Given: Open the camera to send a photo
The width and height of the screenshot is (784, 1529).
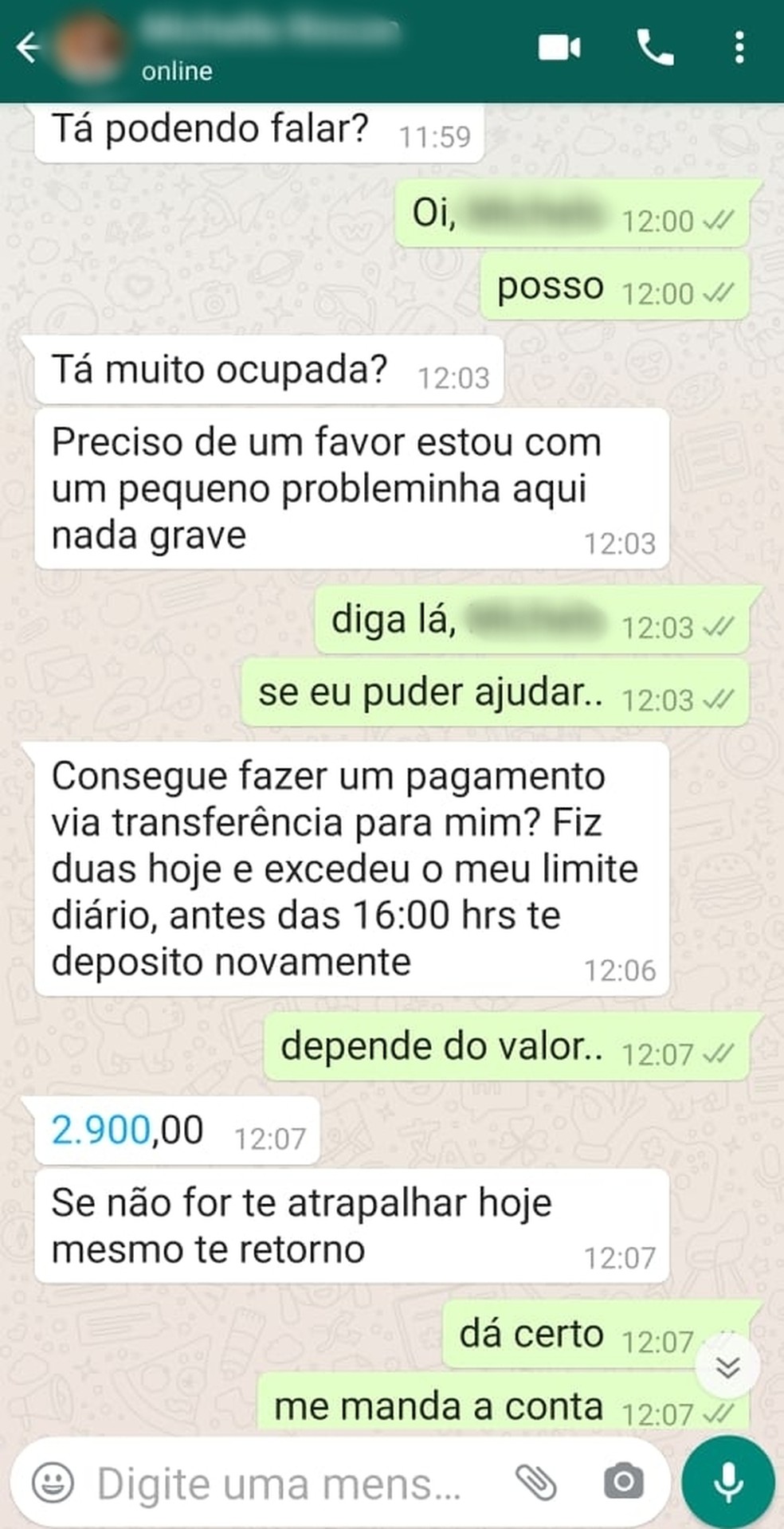Looking at the screenshot, I should pyautogui.click(x=624, y=1482).
